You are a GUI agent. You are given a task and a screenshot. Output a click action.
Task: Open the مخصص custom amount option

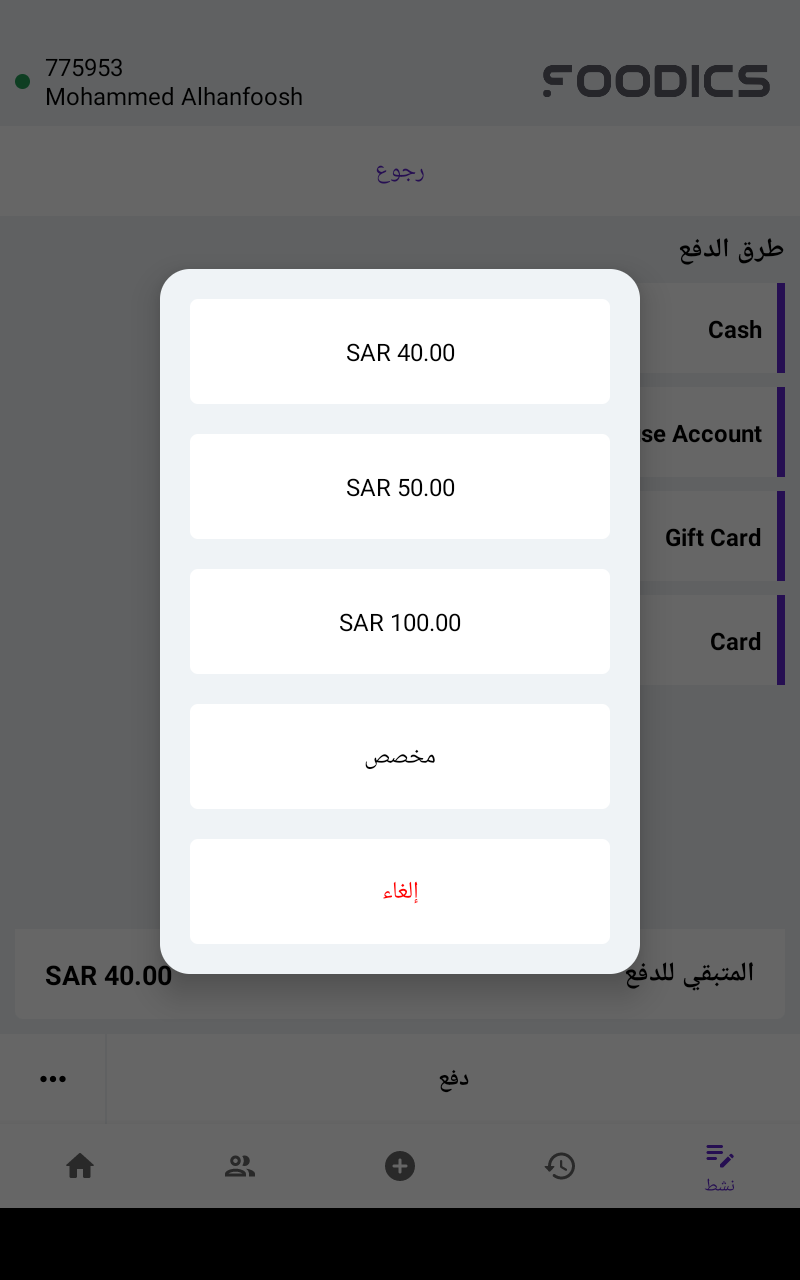(x=400, y=757)
